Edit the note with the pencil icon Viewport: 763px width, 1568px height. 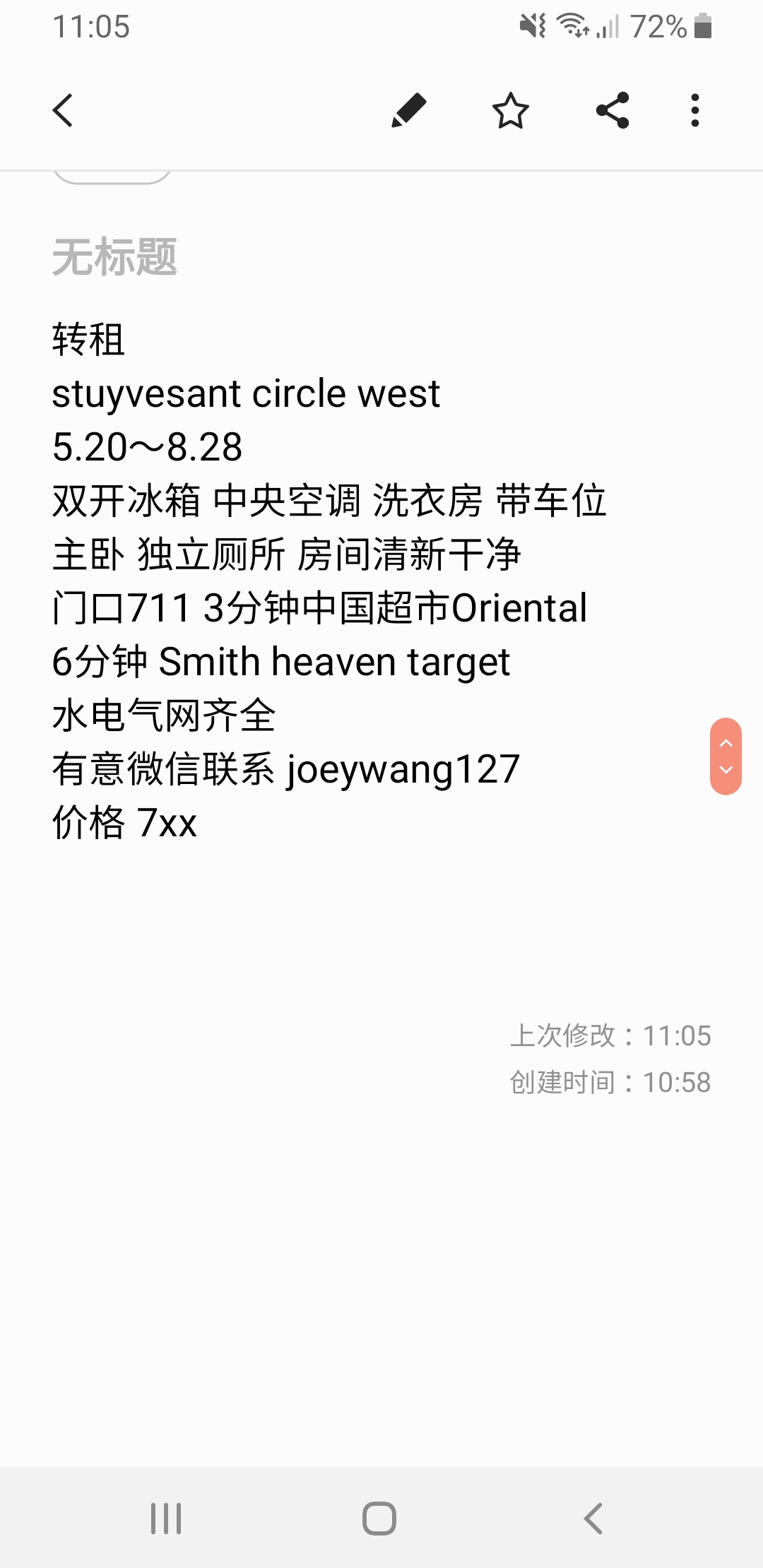[409, 111]
